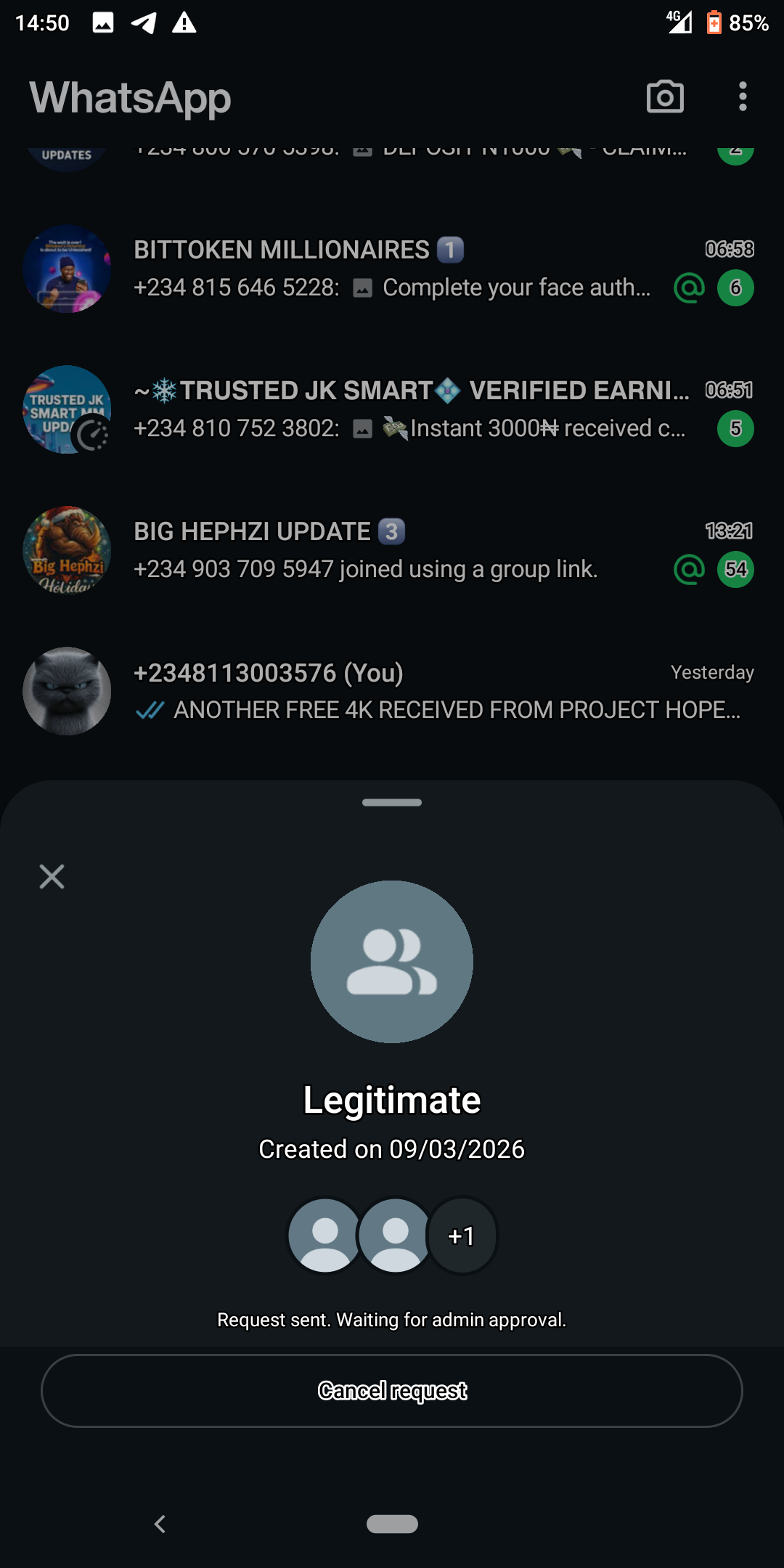
Task: Open BITTOKEN MILLIONAIRES chat
Action: coord(392,269)
